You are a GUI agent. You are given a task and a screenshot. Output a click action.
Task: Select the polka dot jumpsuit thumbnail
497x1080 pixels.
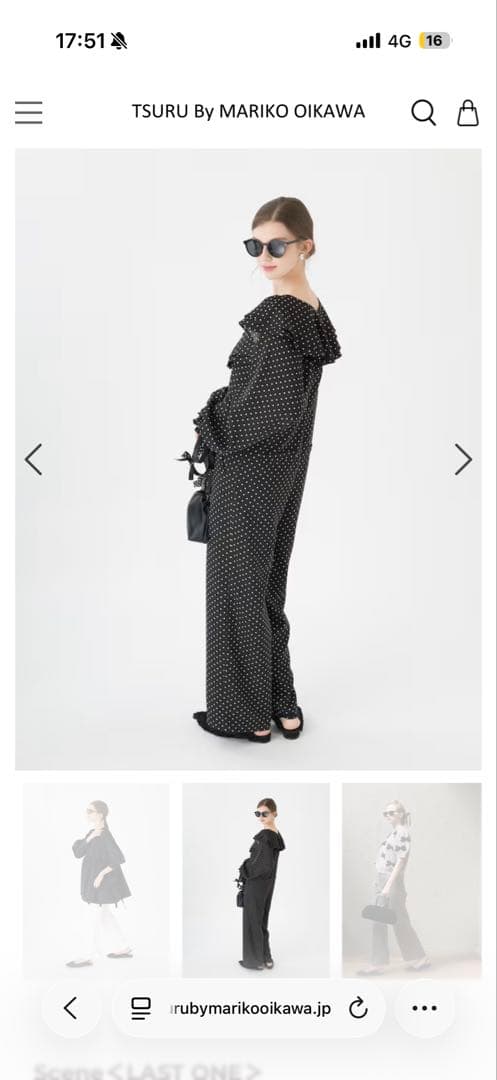click(255, 880)
